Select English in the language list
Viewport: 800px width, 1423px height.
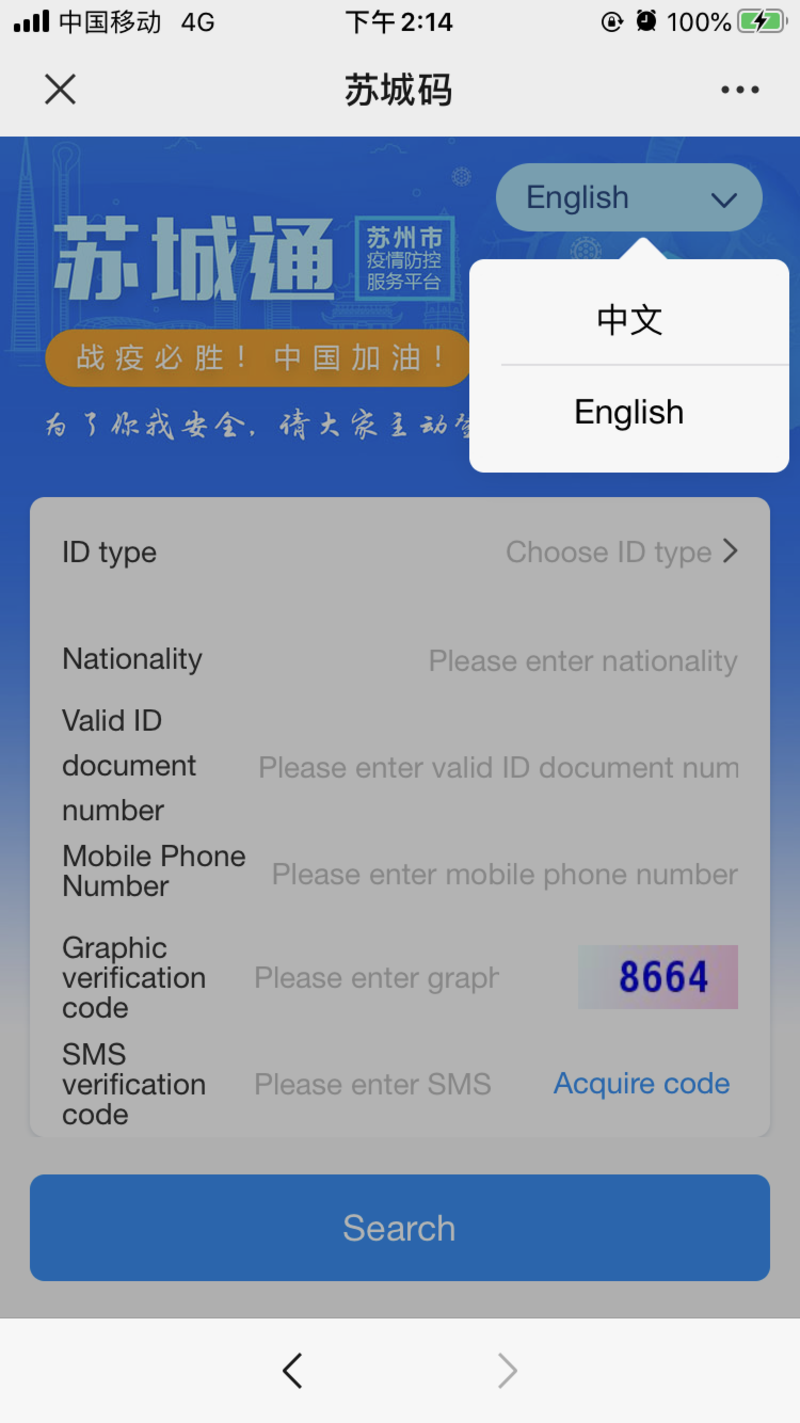pos(629,412)
